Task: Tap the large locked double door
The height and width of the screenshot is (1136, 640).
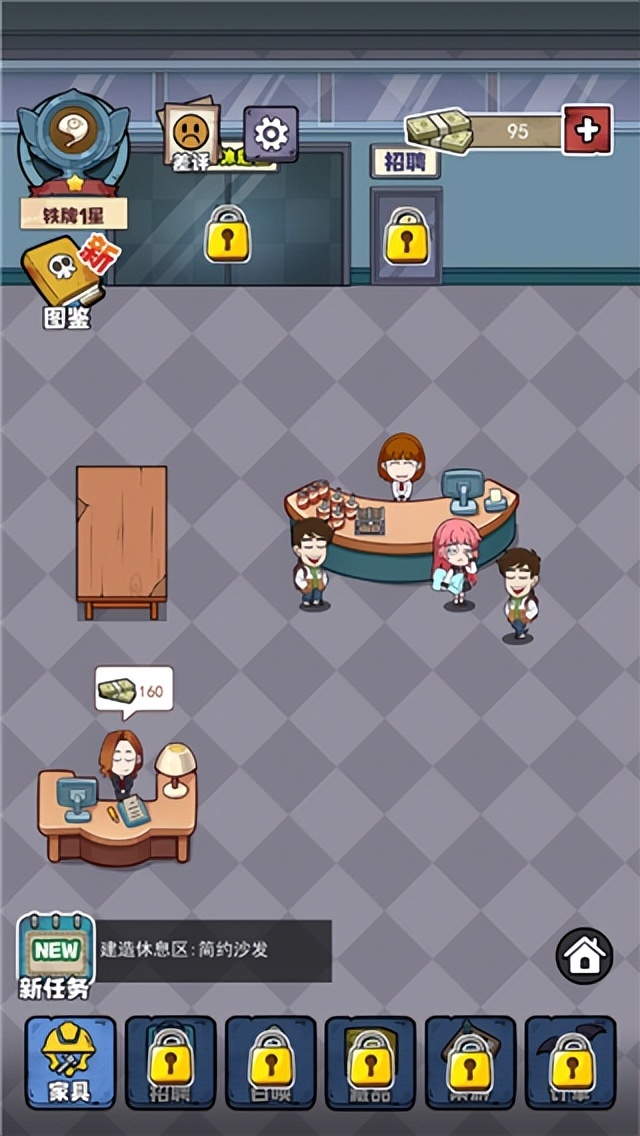Action: point(228,235)
